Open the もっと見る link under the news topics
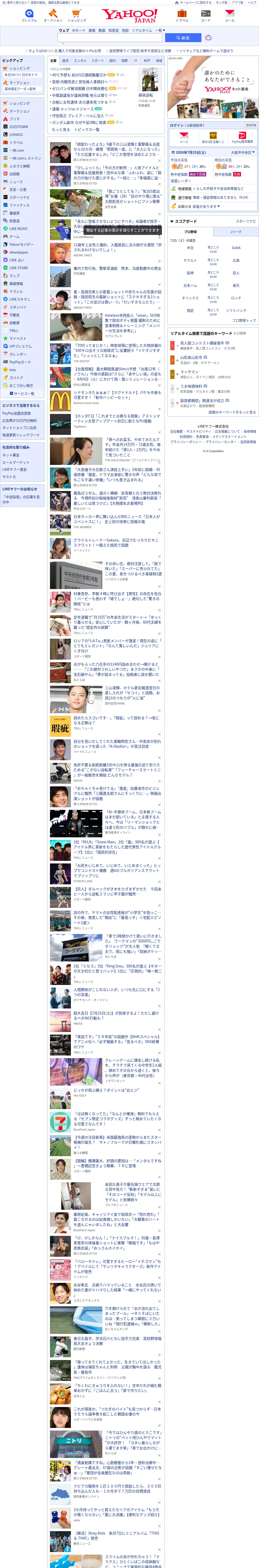259x1568 pixels. 60,130
